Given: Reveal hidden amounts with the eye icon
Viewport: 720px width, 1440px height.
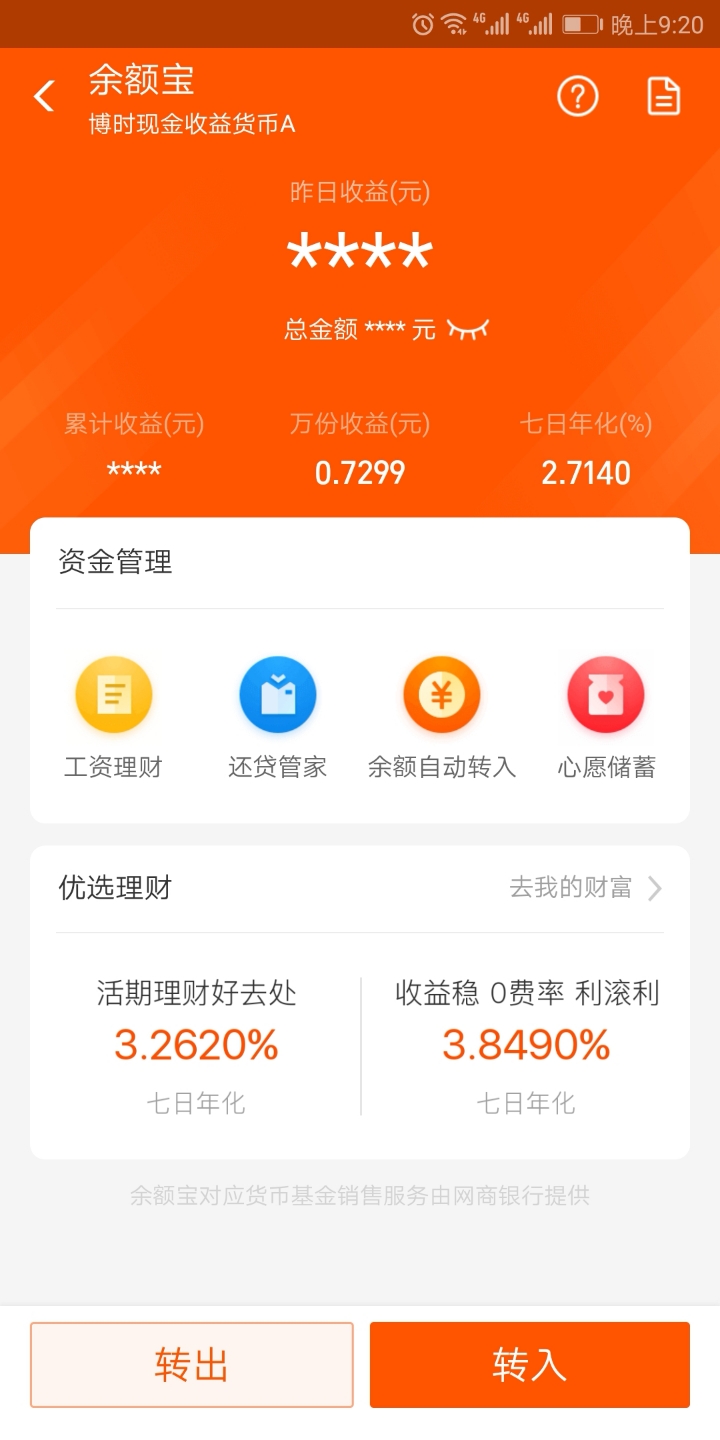Looking at the screenshot, I should pos(467,329).
